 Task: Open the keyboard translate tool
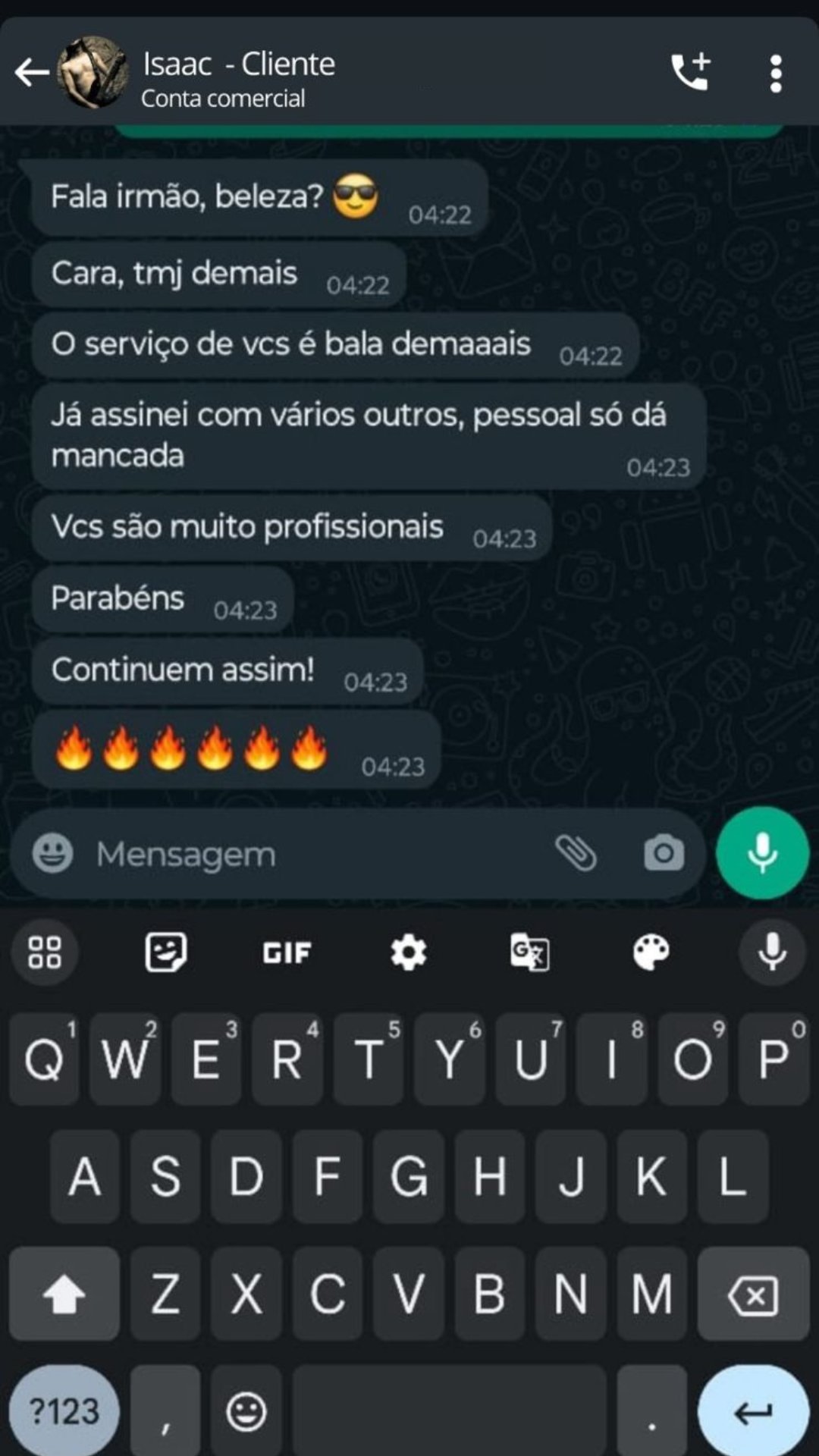point(529,952)
